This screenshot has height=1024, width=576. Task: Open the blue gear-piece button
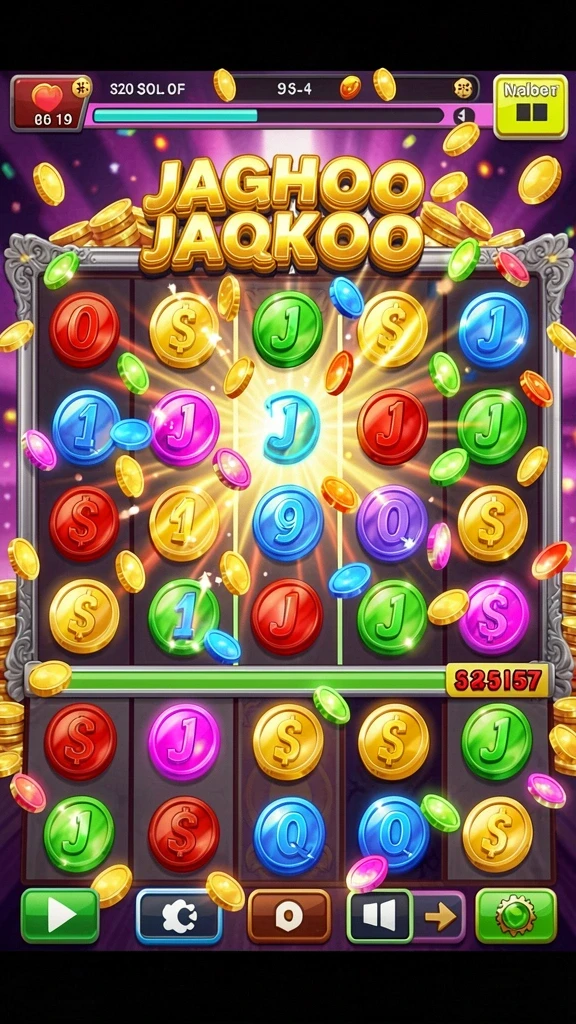(x=179, y=916)
